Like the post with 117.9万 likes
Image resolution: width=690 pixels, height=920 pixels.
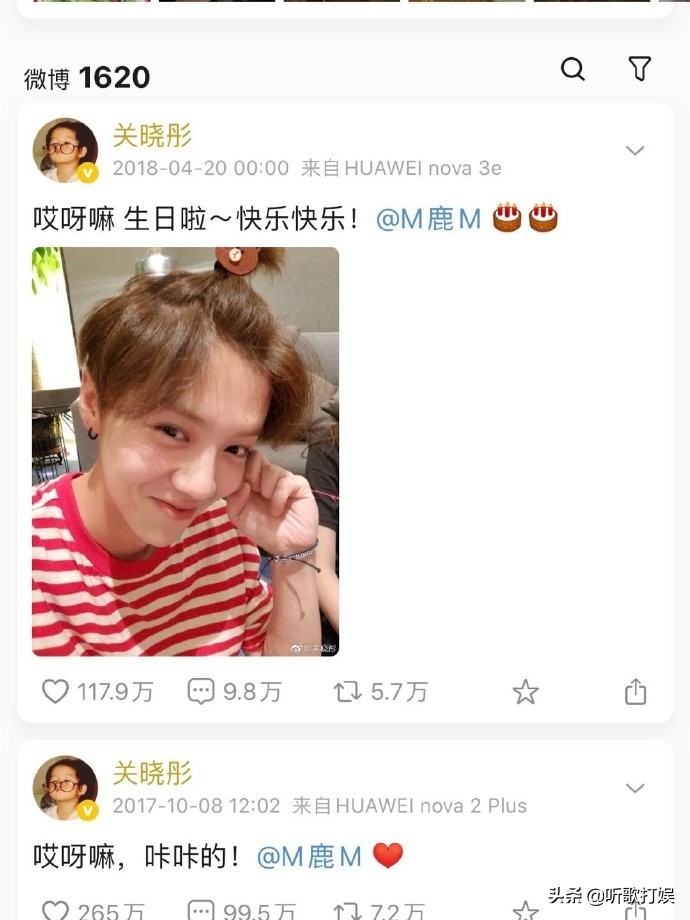coord(55,691)
